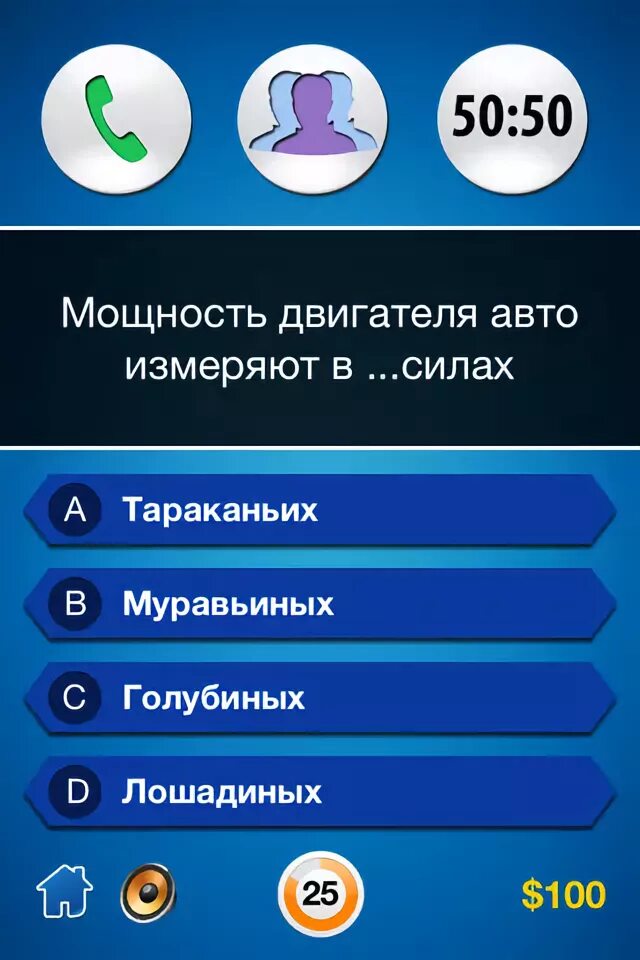Viewport: 640px width, 960px height.
Task: Choose answer B Муравьиных
Action: point(320,604)
